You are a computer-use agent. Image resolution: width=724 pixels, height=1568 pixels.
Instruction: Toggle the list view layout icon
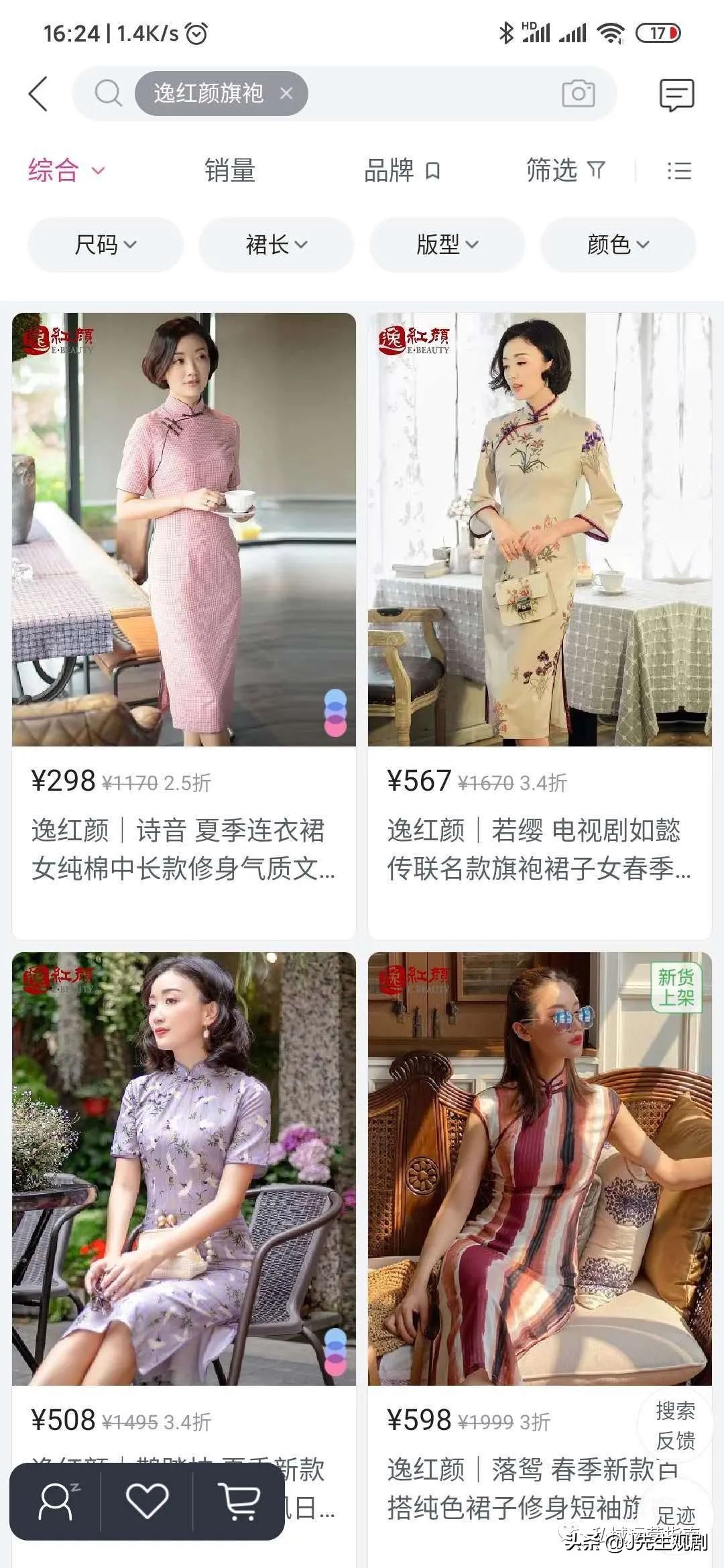pos(678,170)
